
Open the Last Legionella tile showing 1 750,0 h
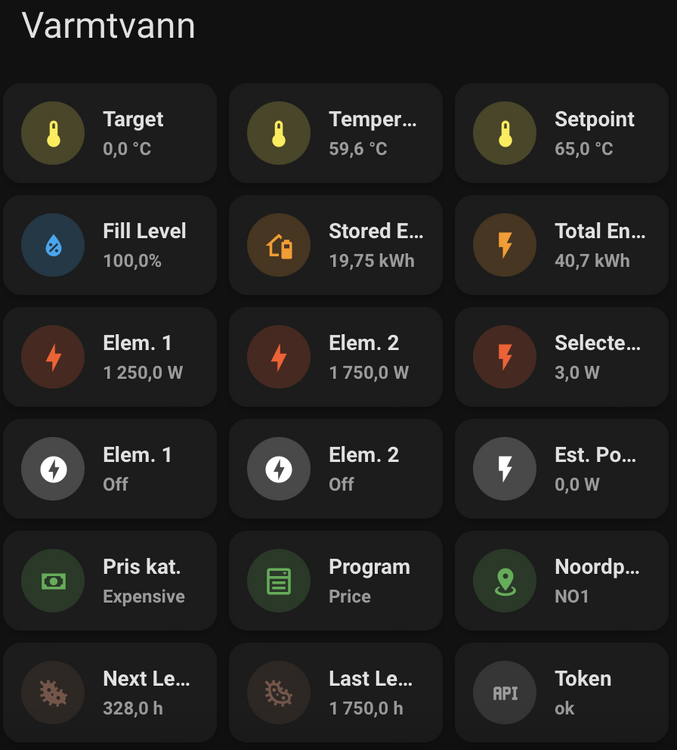(x=336, y=693)
